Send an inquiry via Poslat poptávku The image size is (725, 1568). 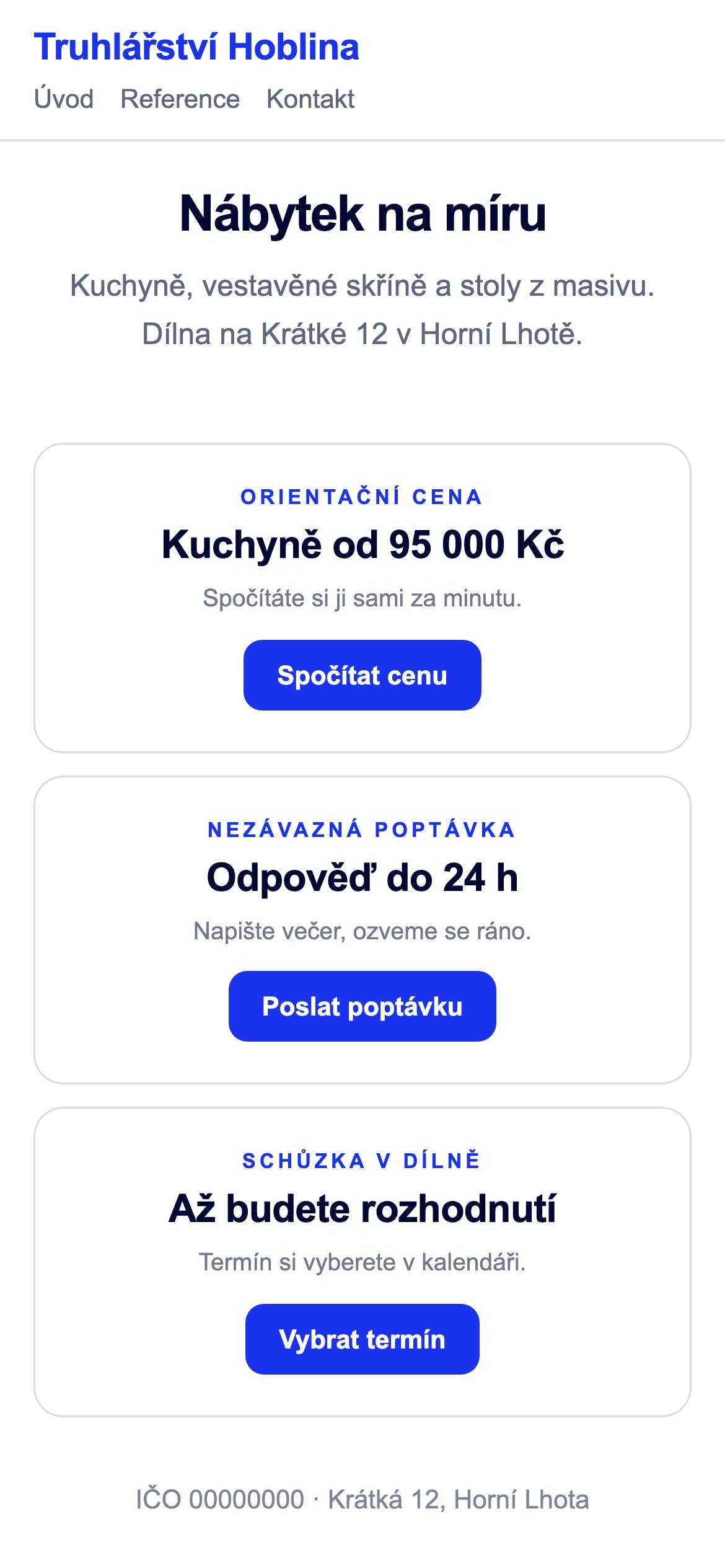[362, 1006]
